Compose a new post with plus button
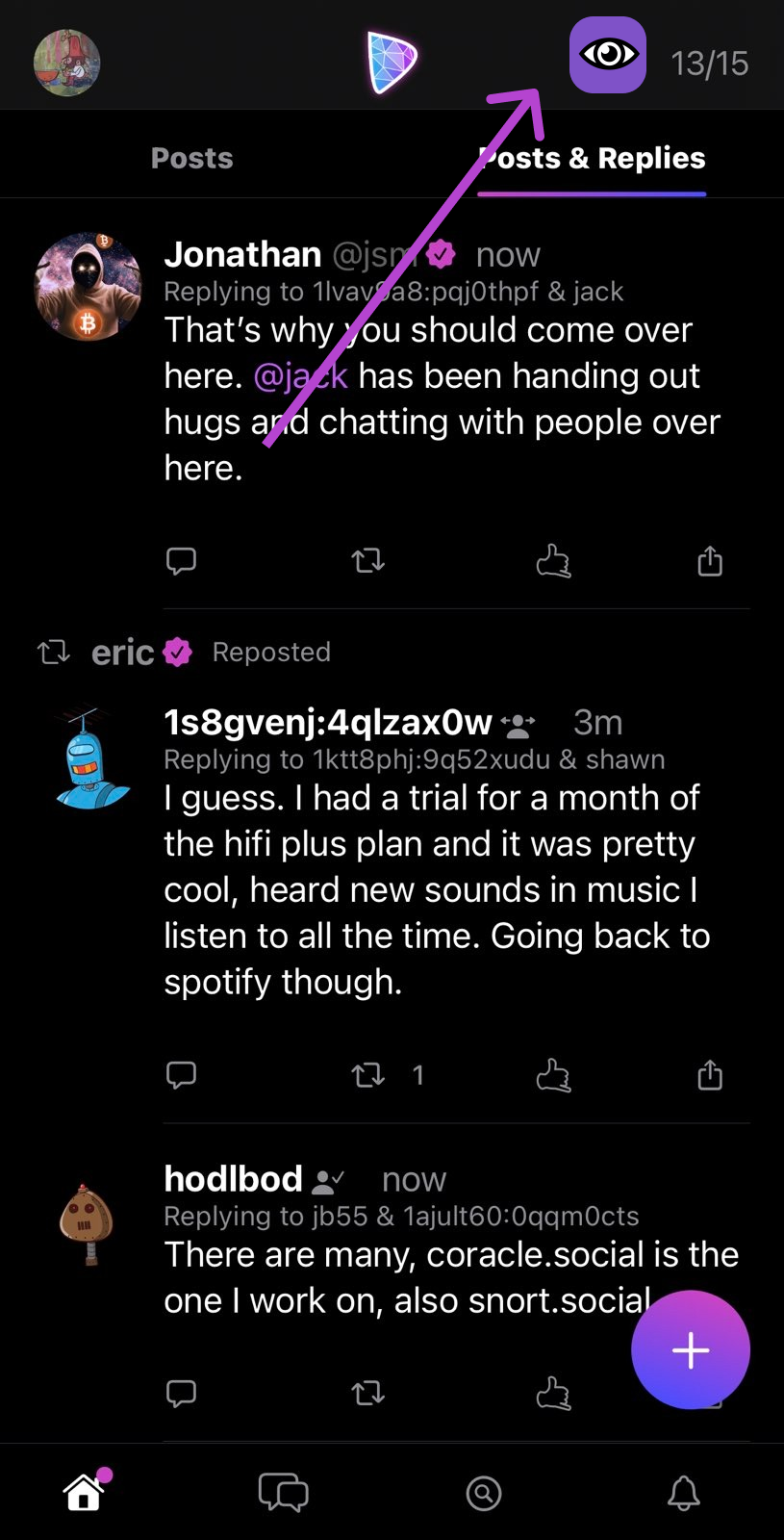 click(x=690, y=1349)
